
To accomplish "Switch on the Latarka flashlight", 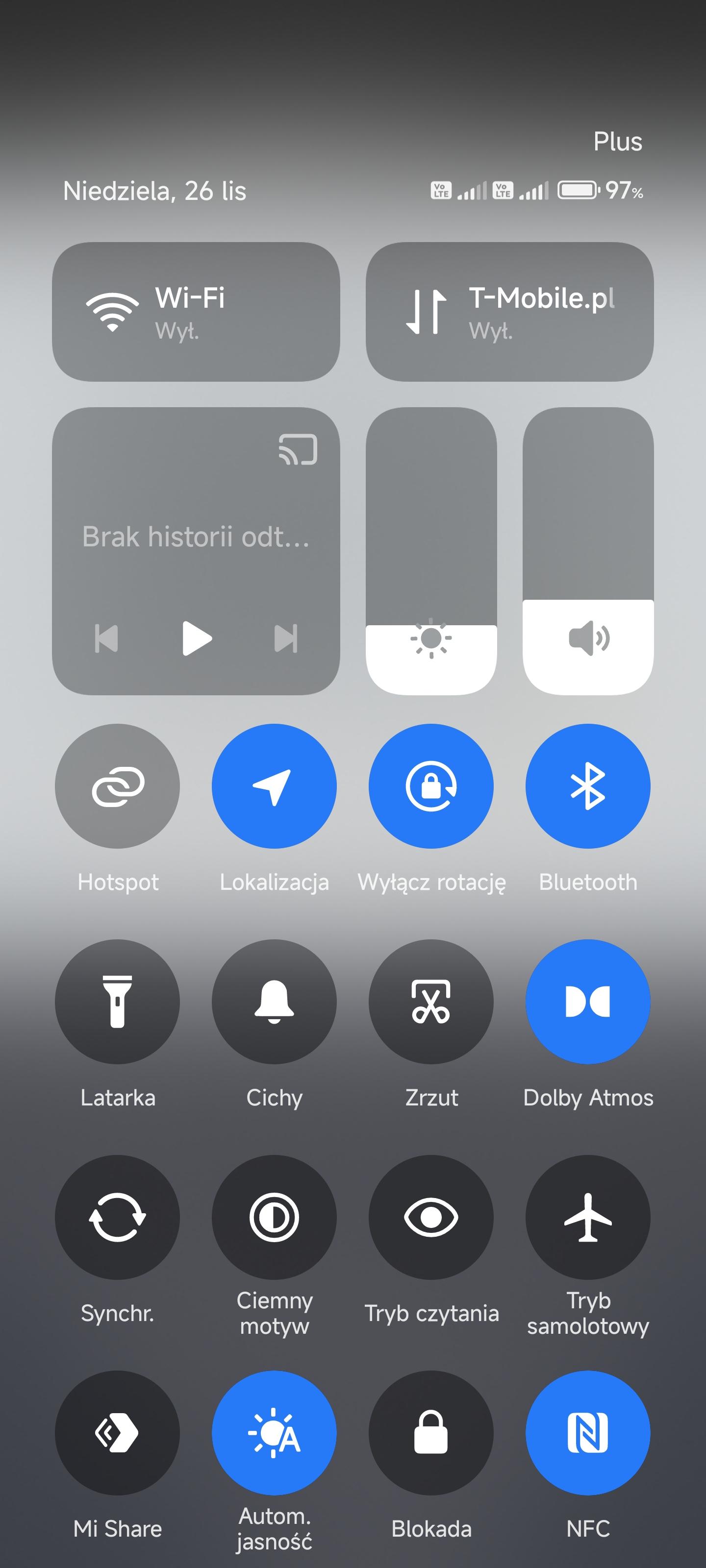I will 118,1001.
